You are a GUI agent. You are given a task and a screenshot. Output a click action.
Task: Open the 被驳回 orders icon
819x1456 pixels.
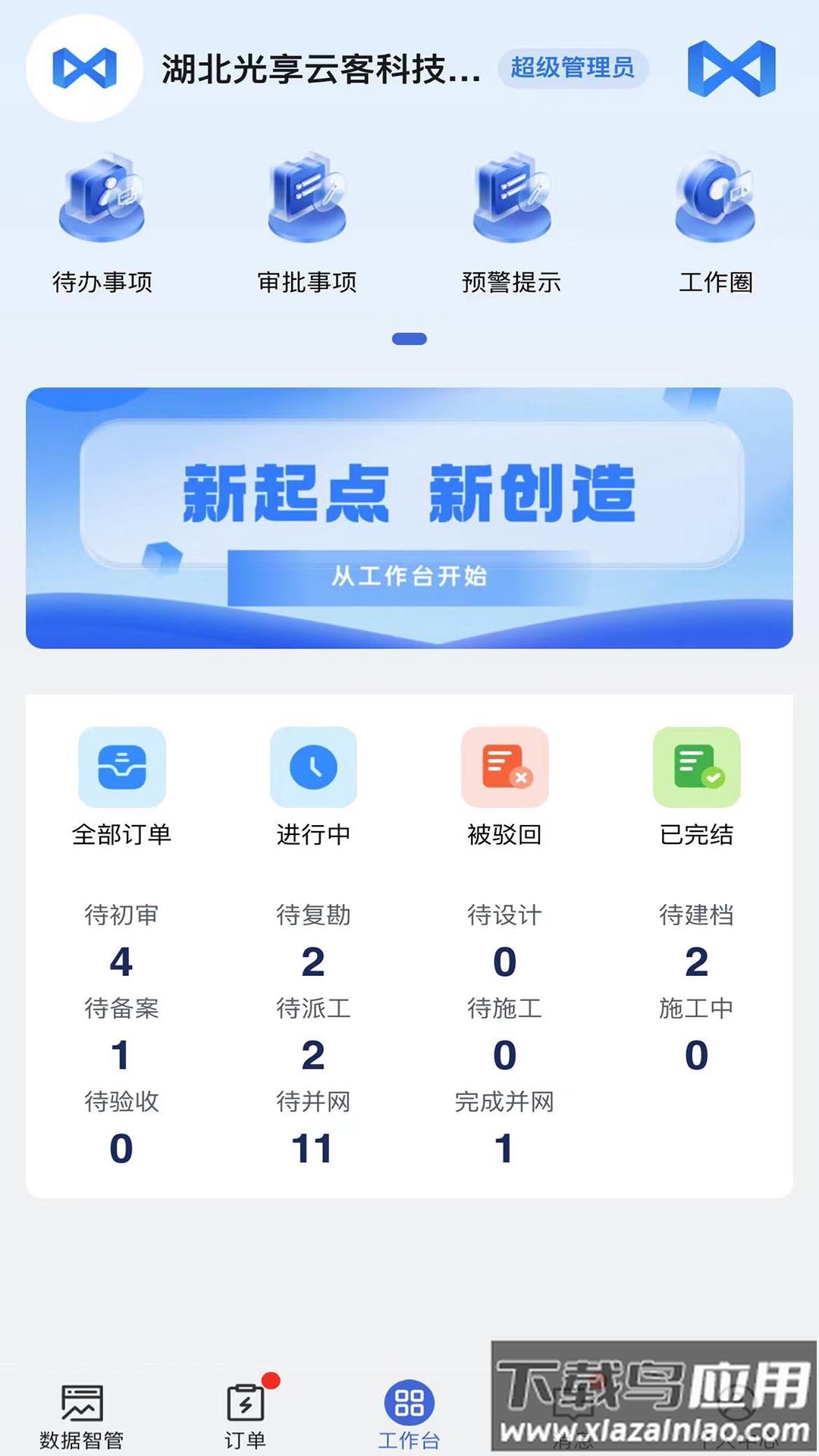pos(505,767)
